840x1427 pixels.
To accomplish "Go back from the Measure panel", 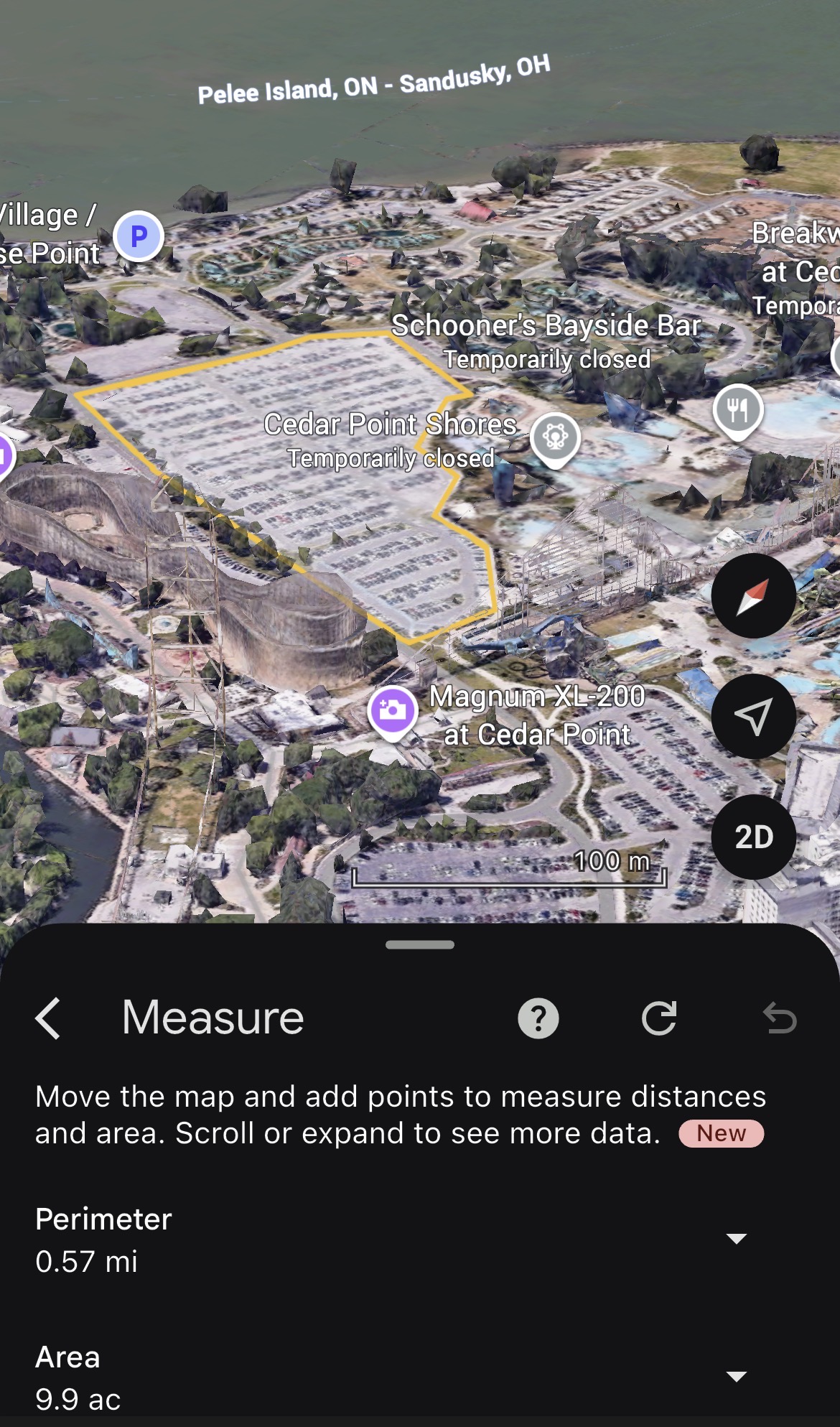I will tap(48, 1018).
